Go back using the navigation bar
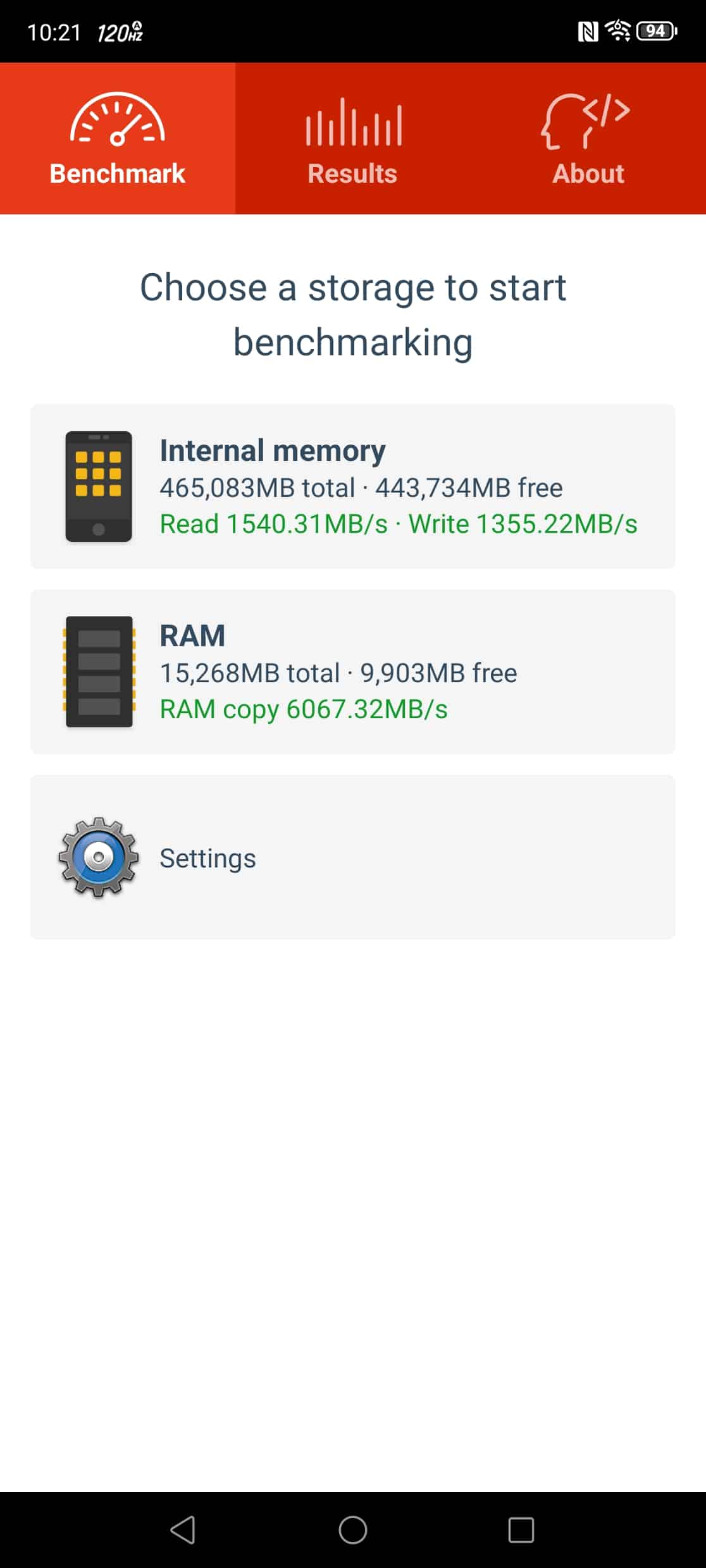Screen dimensions: 706x1568 (183, 1530)
